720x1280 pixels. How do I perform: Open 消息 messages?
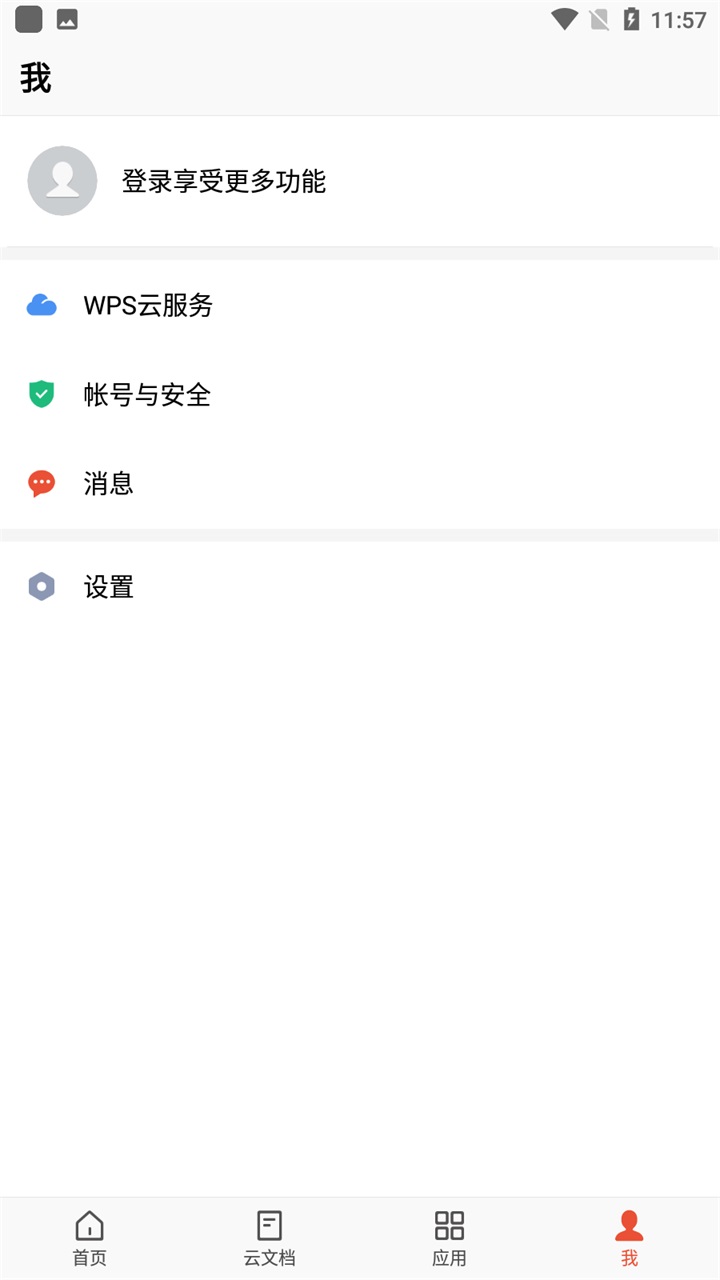click(x=360, y=484)
